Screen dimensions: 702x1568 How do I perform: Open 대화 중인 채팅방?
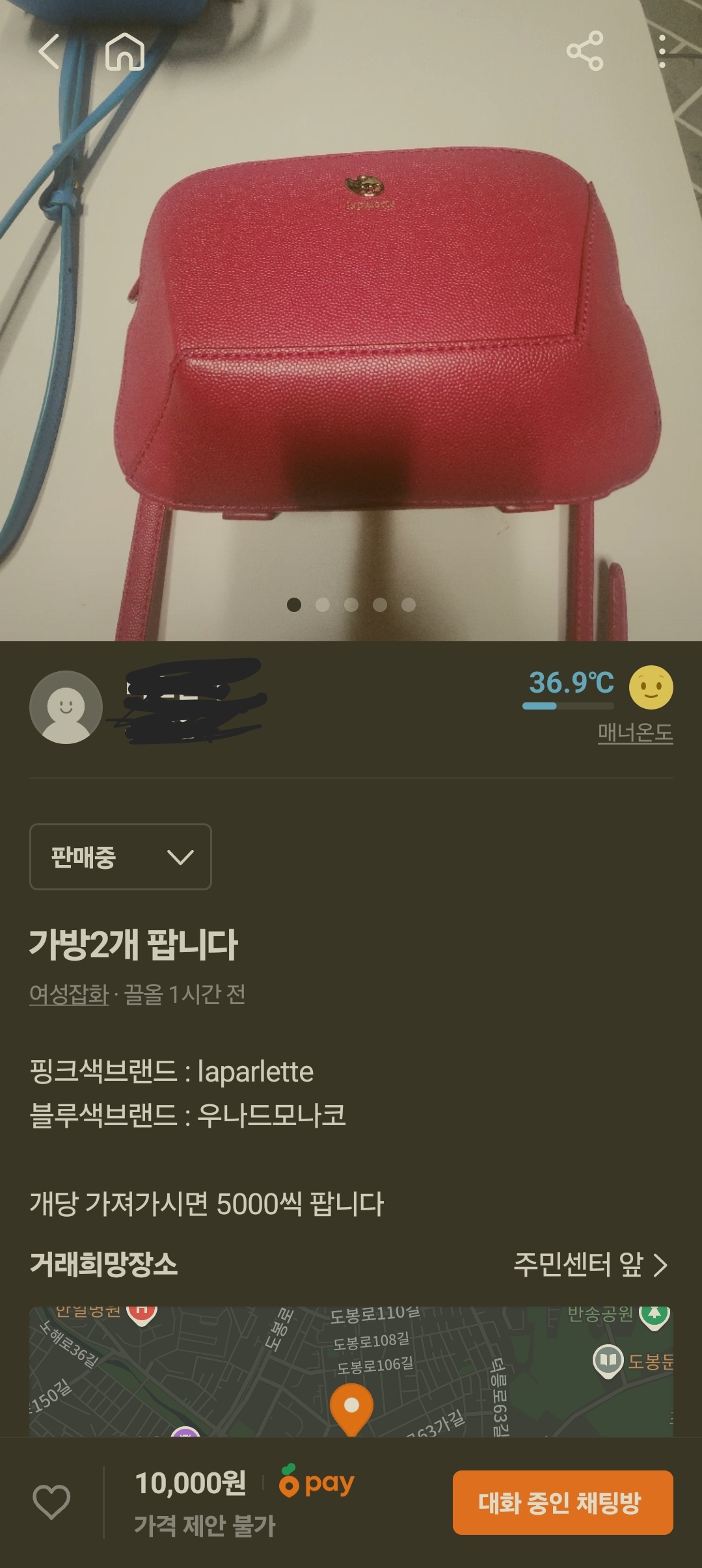tap(562, 1502)
